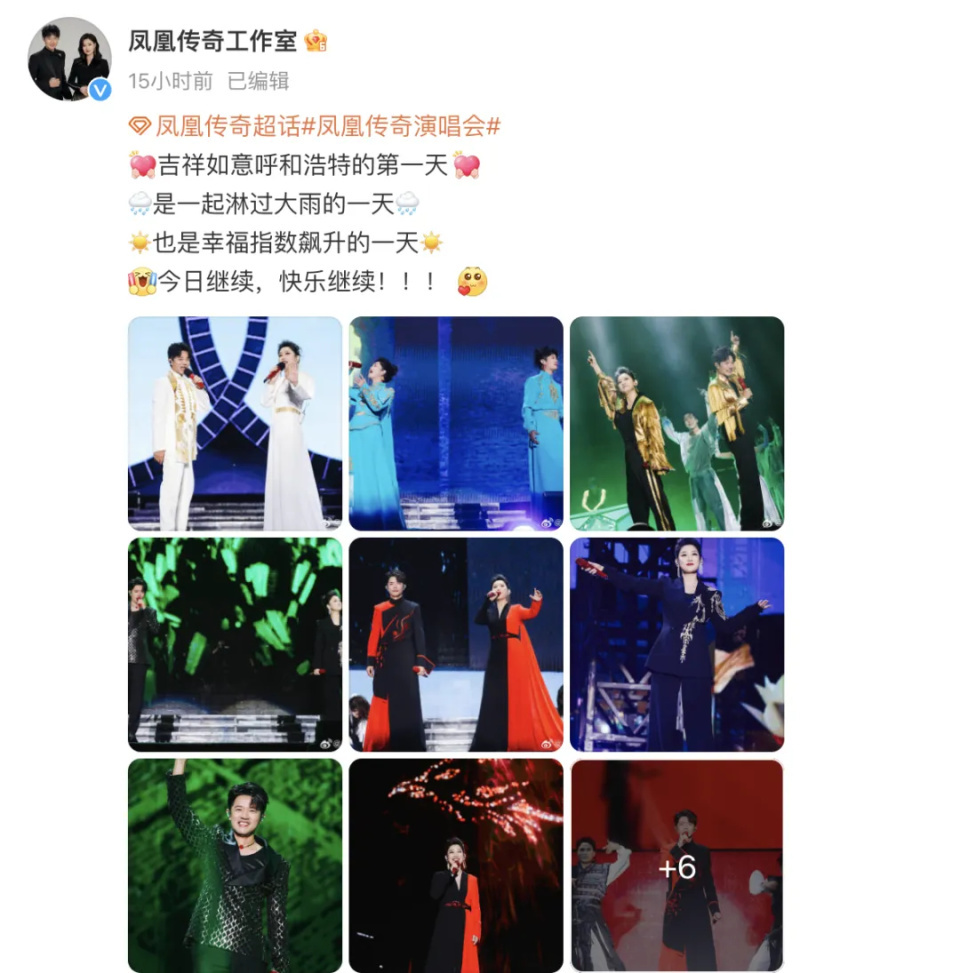Click the camera watermark on the red dress photo
Viewport: 960px width, 973px height.
click(x=546, y=743)
